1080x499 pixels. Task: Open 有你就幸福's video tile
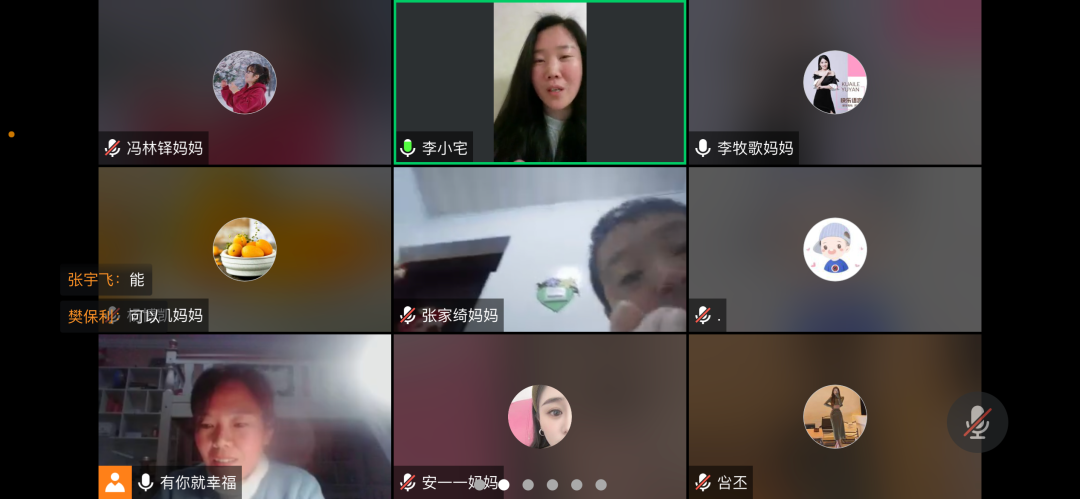(245, 416)
